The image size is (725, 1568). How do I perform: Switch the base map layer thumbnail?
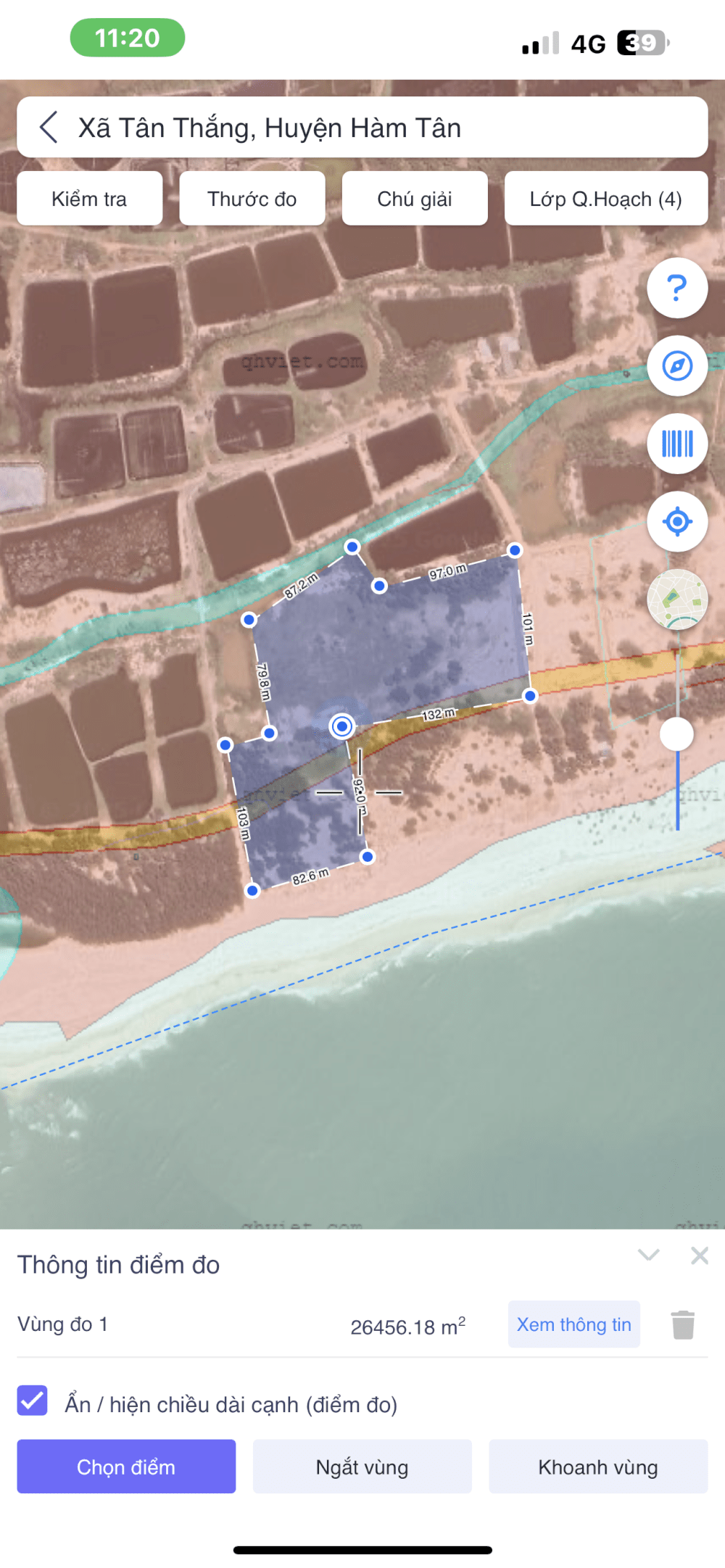[676, 600]
